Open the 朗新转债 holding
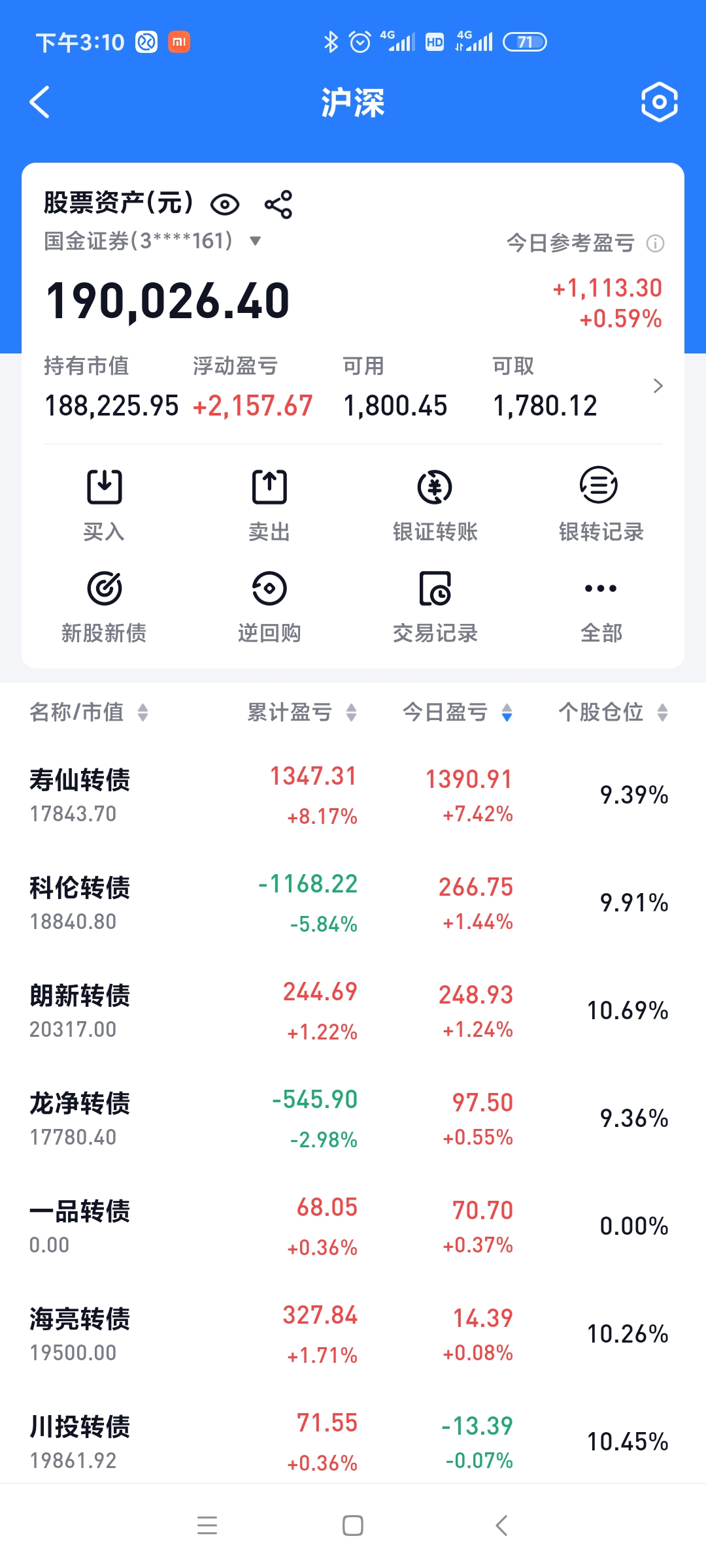 pos(80,1010)
